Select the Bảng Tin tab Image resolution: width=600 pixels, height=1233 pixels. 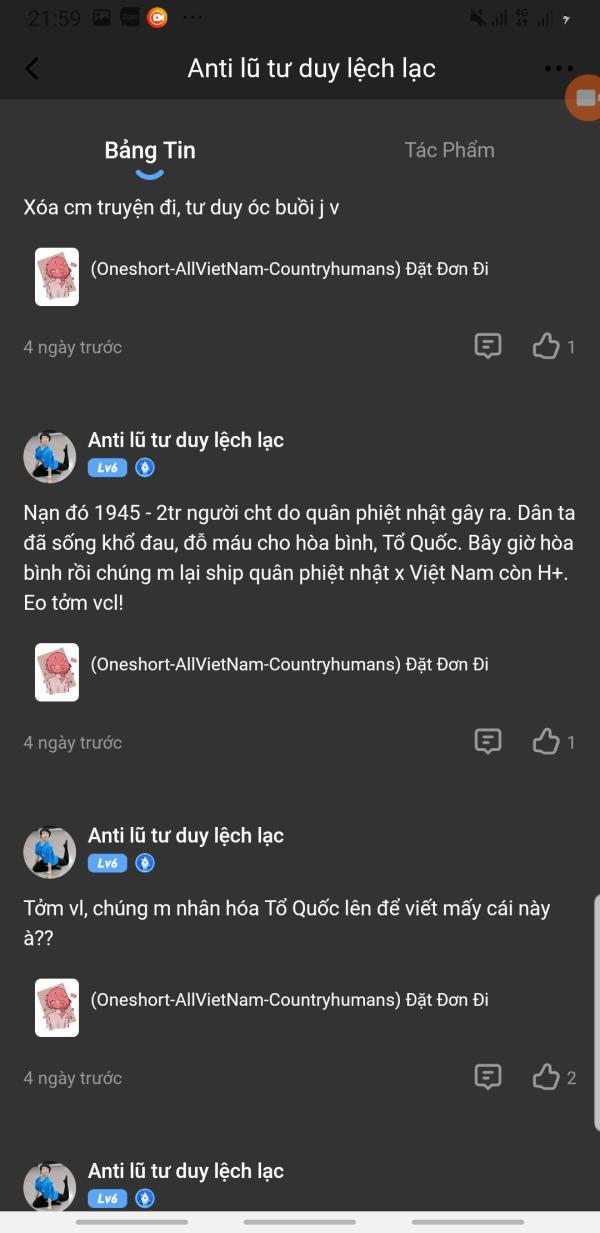150,151
